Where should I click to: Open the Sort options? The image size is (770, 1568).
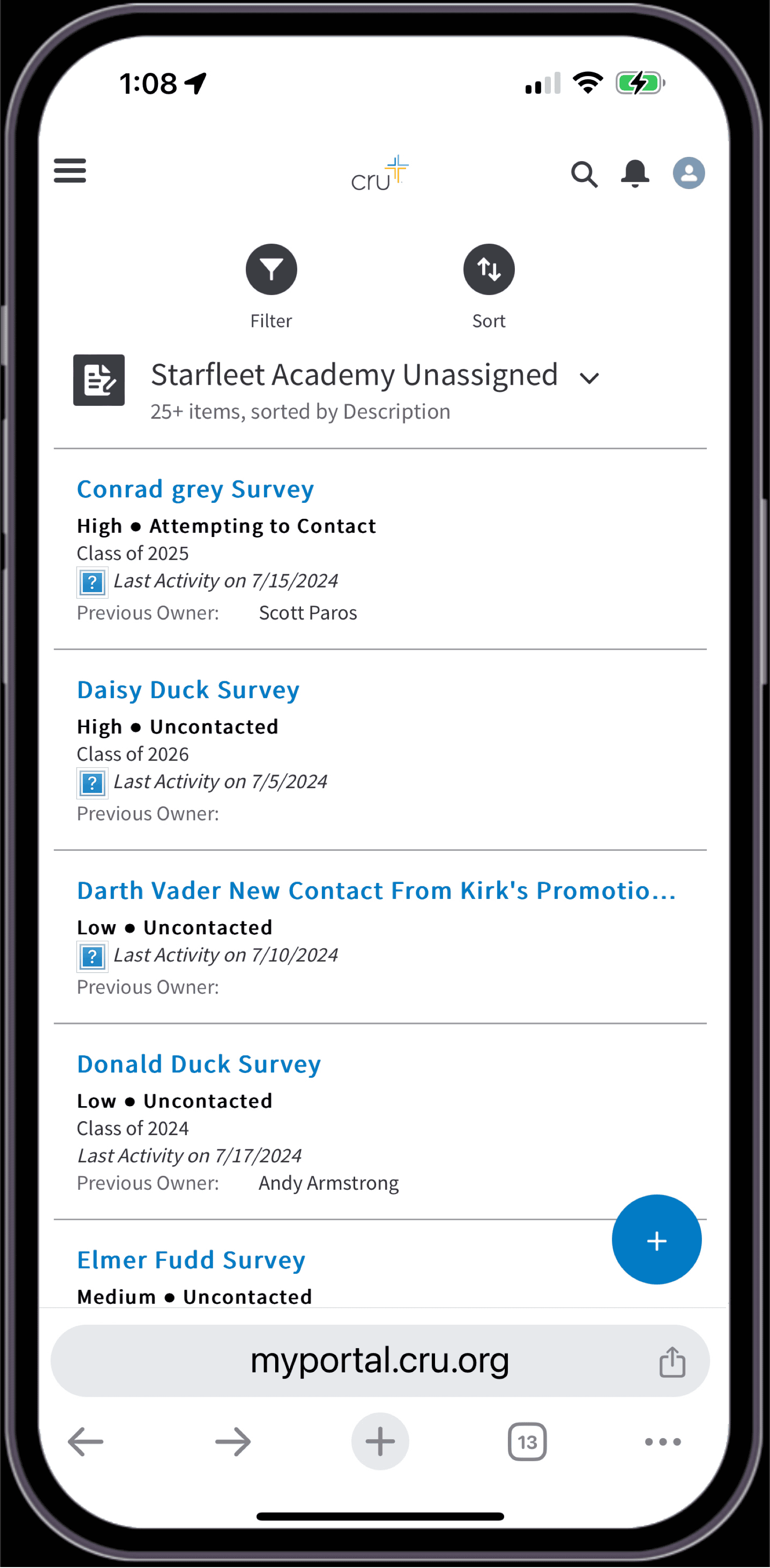point(489,270)
